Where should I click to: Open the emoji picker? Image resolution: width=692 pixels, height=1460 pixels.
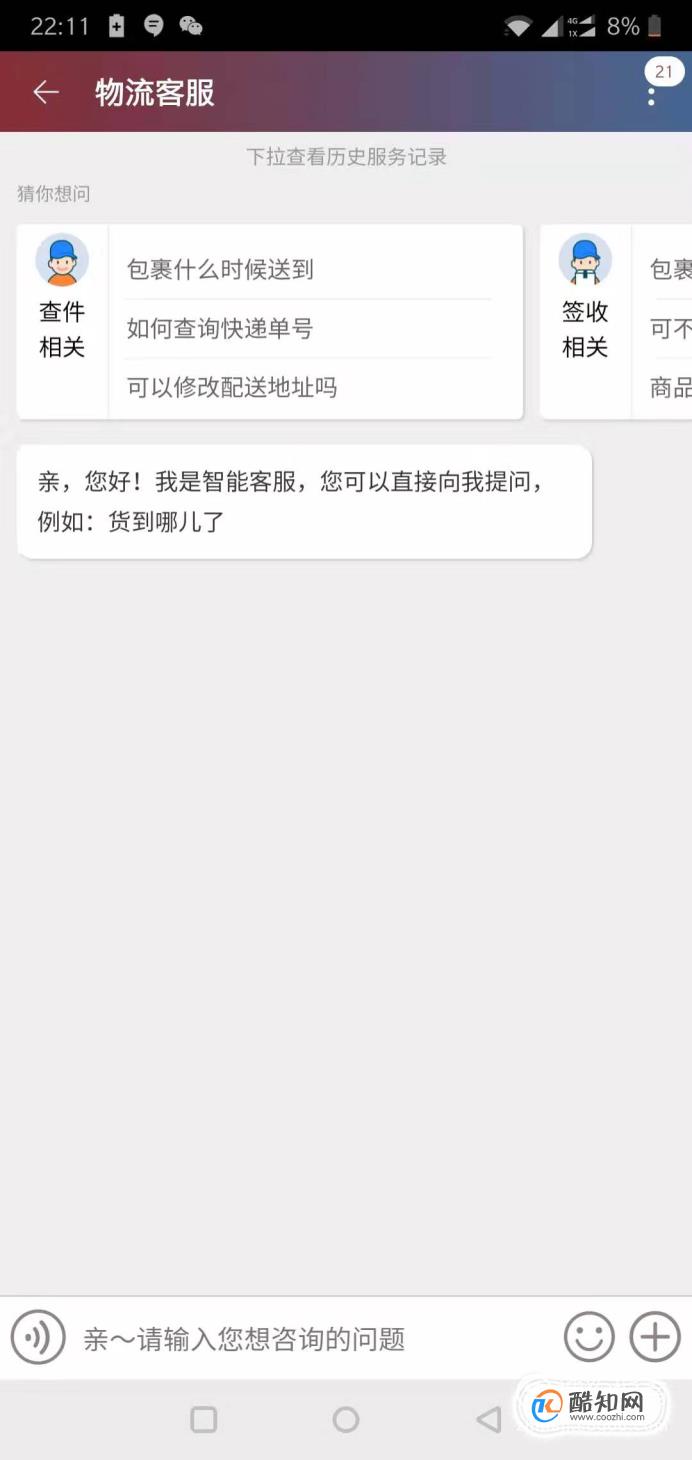pos(589,1337)
